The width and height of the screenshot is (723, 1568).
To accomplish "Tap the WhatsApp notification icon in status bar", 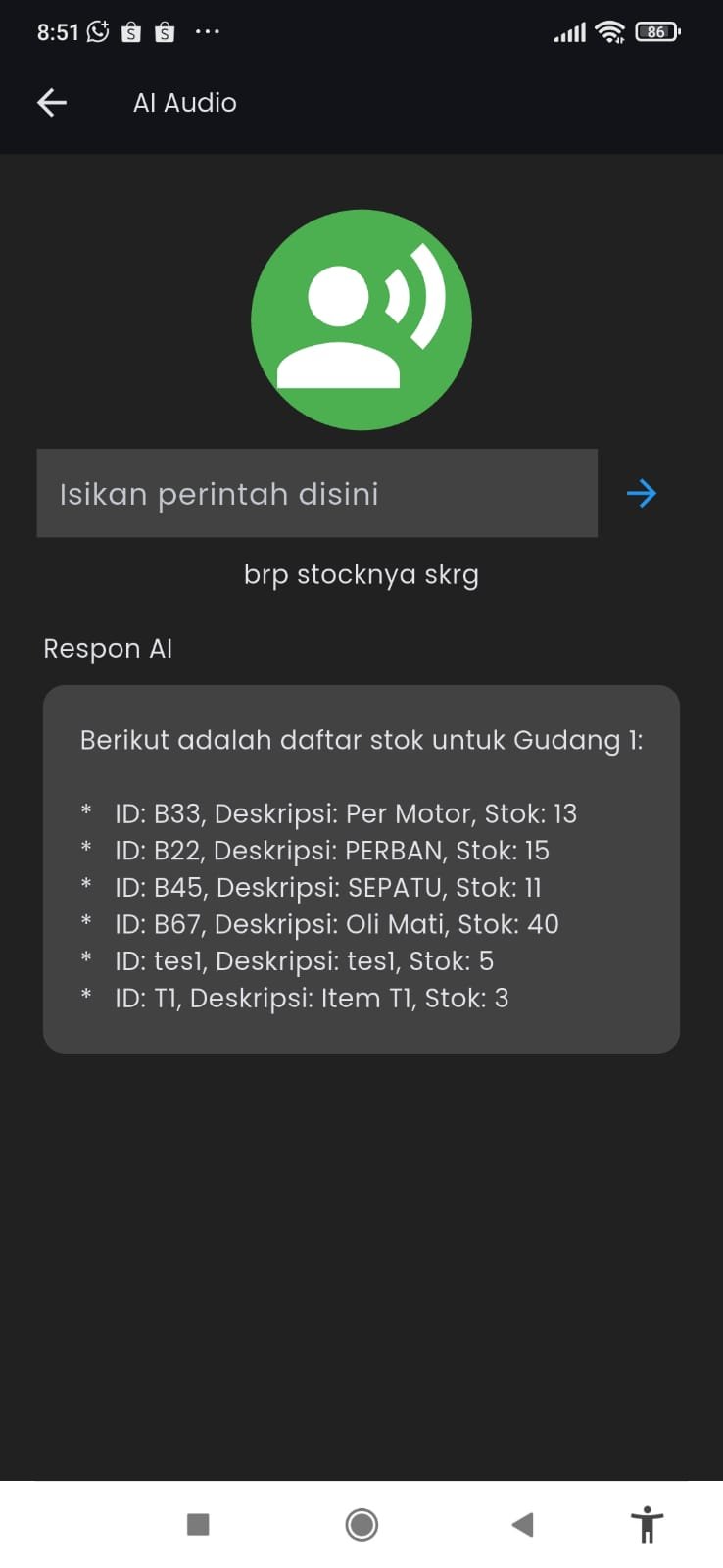I will point(96,30).
